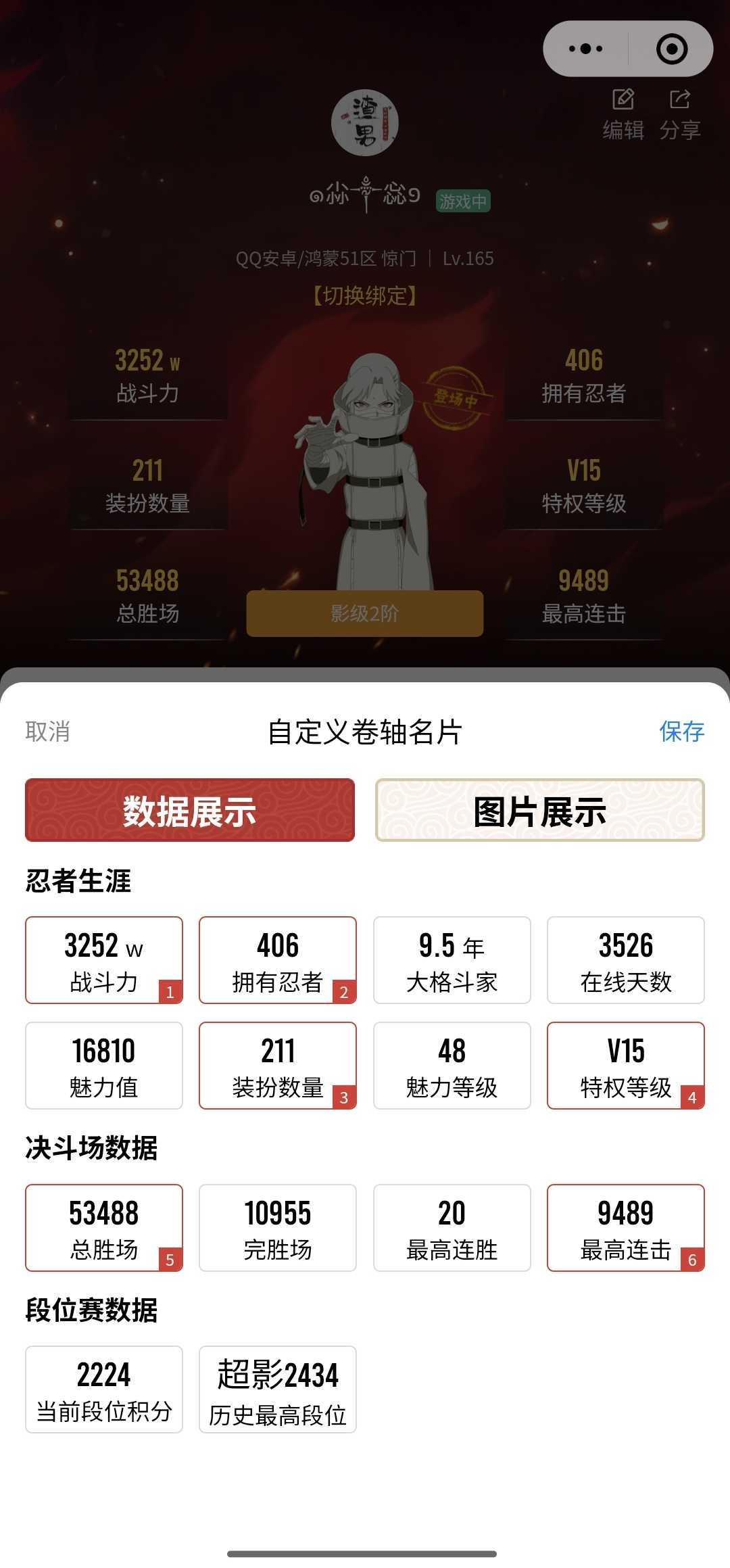Image resolution: width=730 pixels, height=1568 pixels.
Task: Close the mini program with the circle icon
Action: (x=672, y=49)
